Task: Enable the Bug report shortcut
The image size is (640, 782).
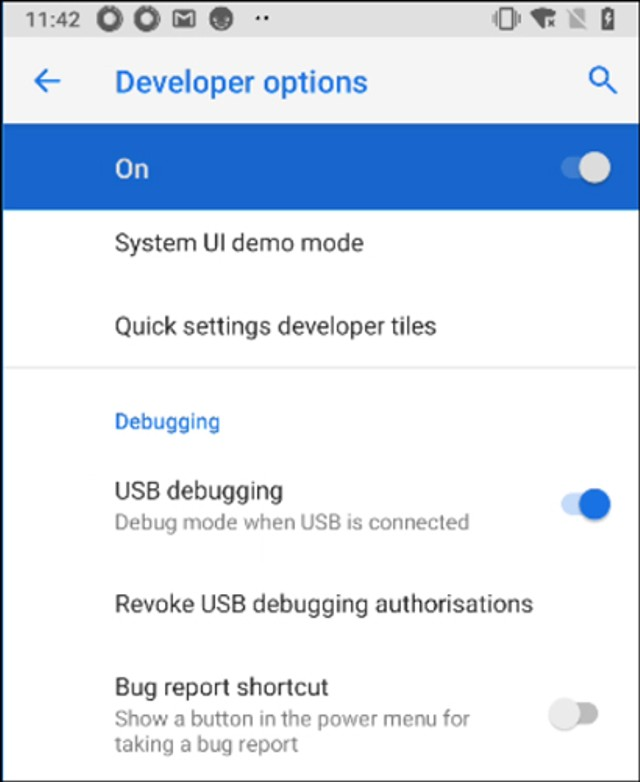Action: pos(575,713)
